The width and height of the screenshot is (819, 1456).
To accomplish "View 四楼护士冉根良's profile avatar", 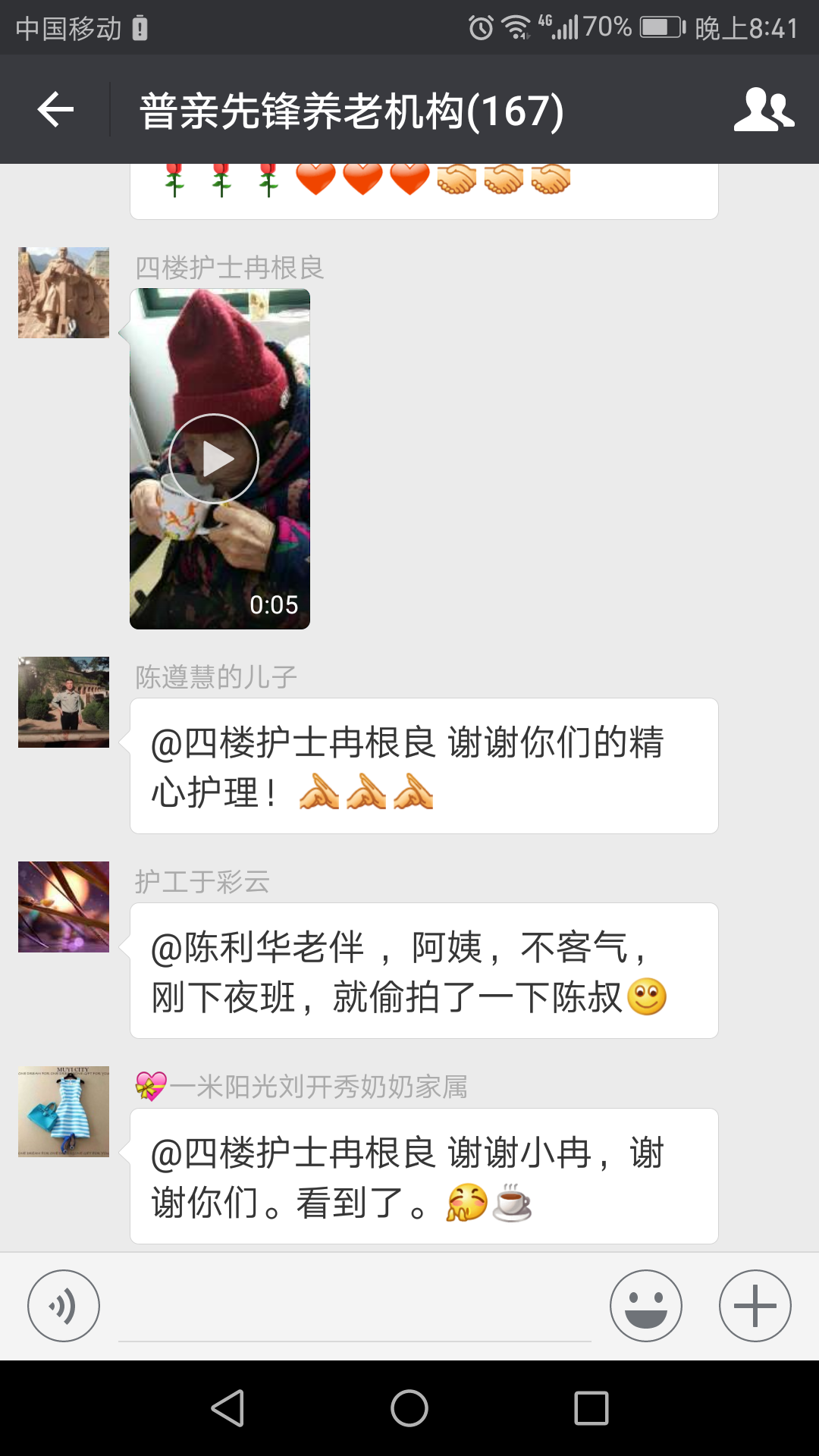I will (64, 293).
